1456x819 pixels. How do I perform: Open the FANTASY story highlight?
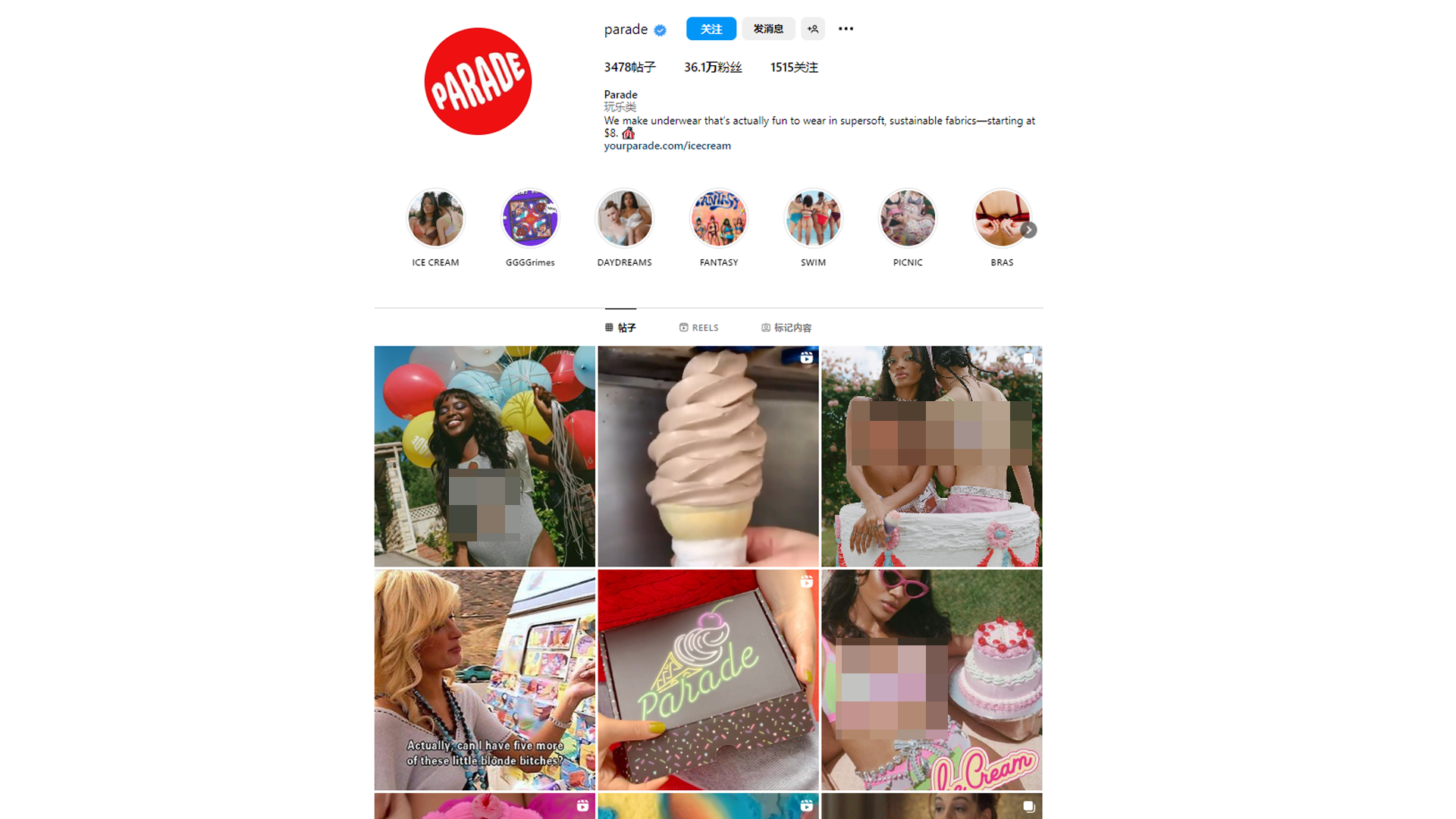coord(719,218)
